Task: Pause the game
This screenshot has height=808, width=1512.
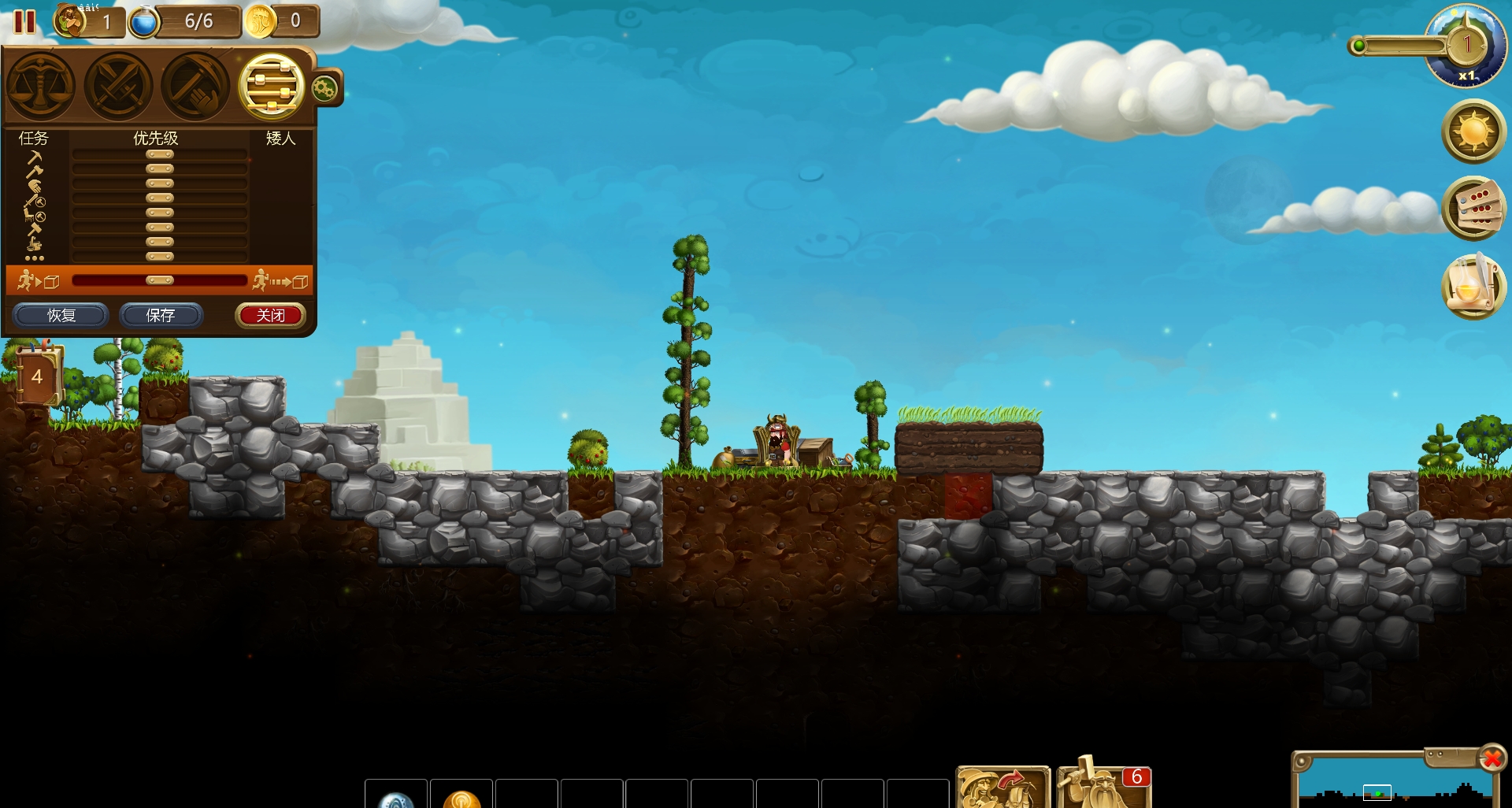Action: coord(24,22)
